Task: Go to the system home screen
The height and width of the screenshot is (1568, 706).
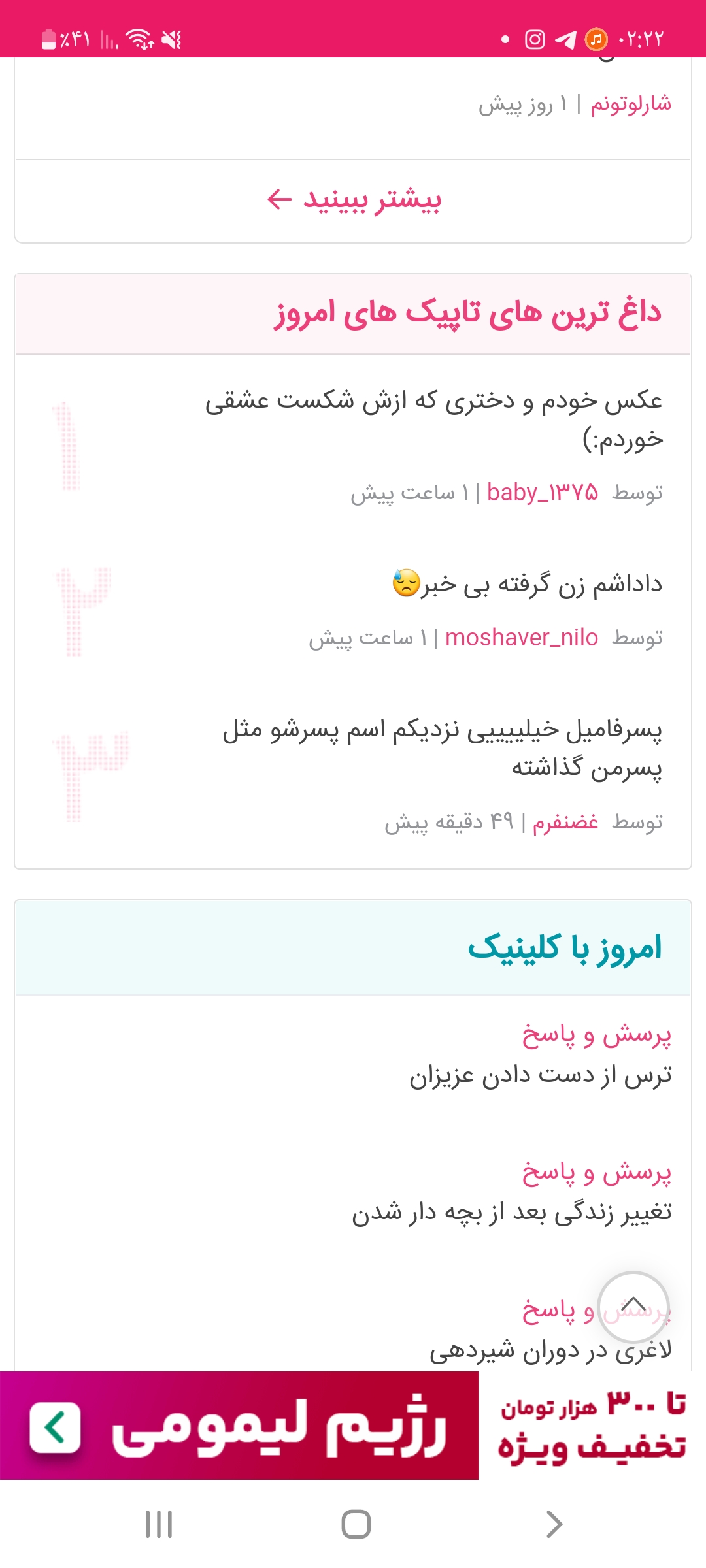Action: point(356,1524)
